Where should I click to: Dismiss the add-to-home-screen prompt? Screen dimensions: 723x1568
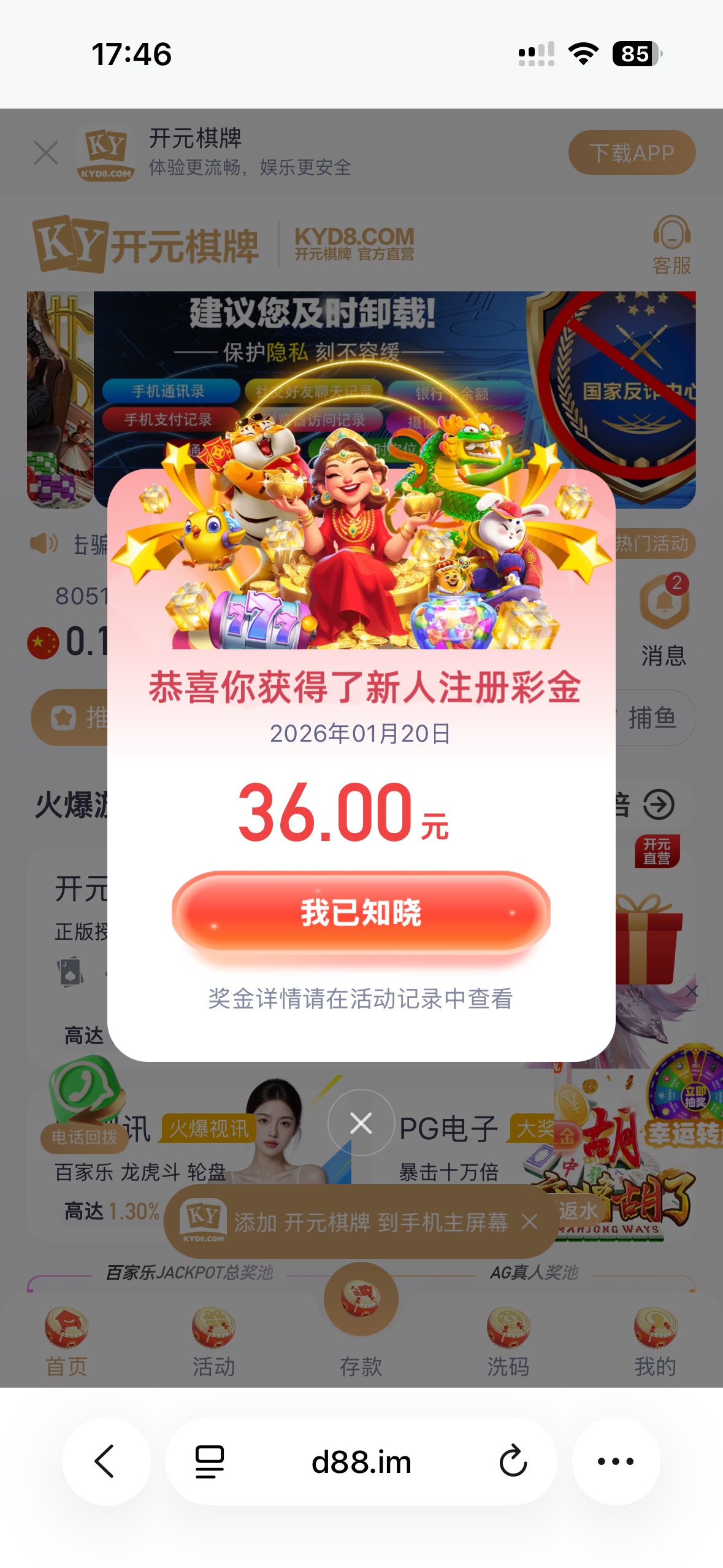530,1221
